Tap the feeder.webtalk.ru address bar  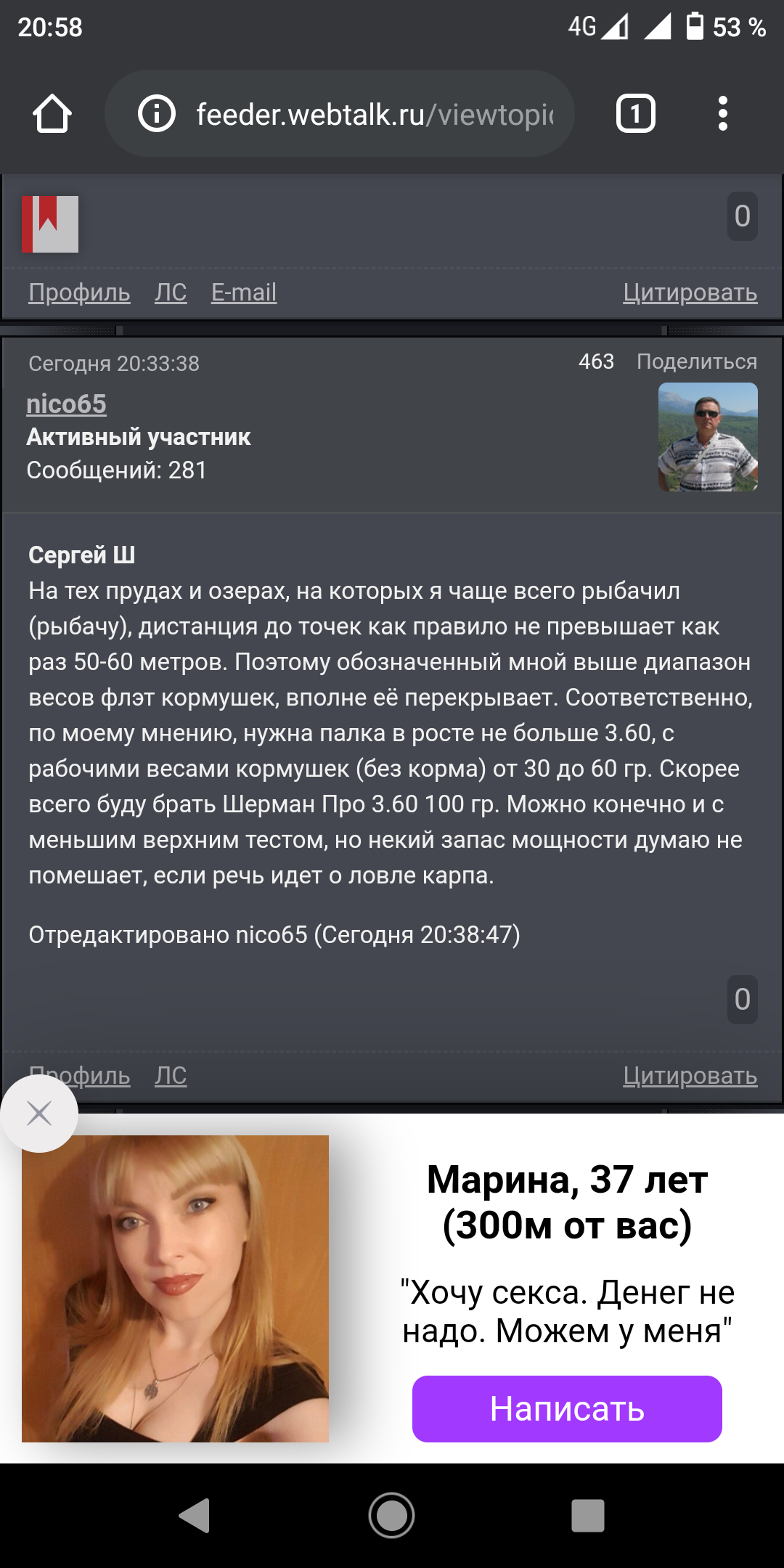[x=340, y=114]
